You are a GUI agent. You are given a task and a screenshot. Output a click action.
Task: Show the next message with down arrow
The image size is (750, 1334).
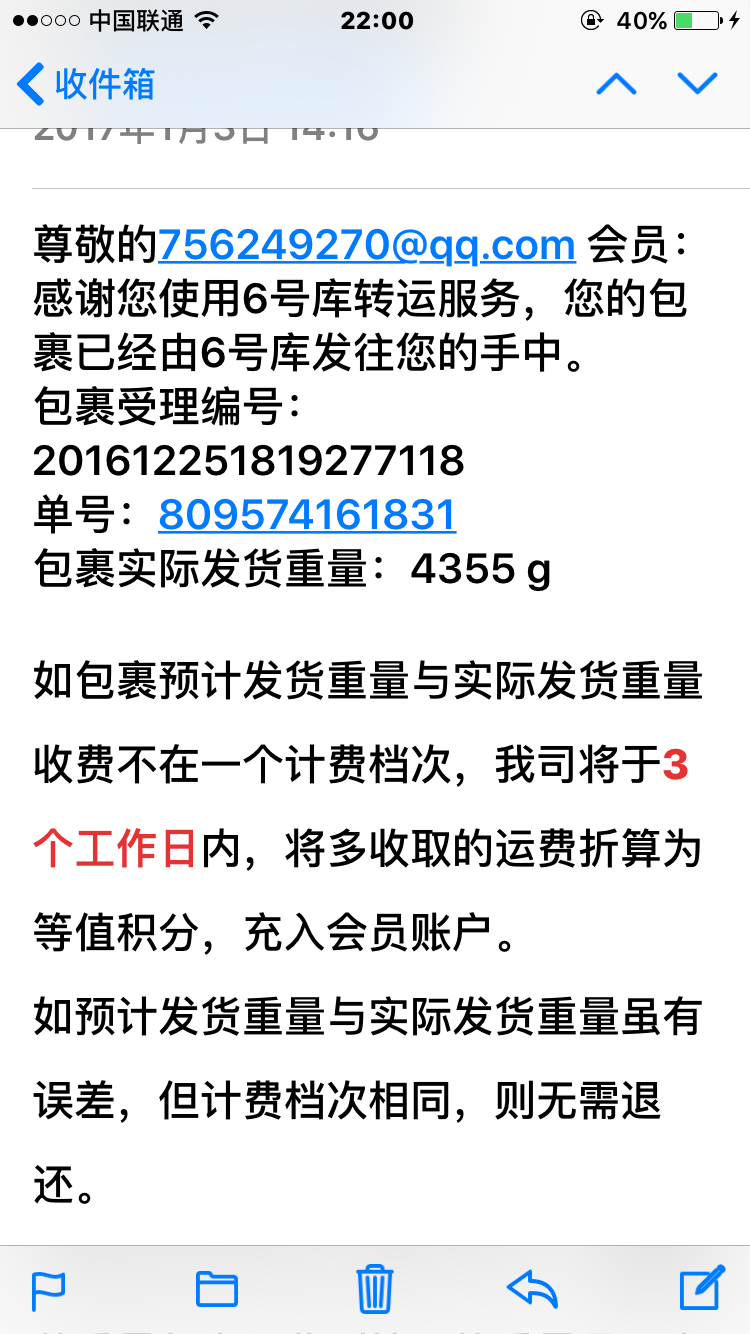click(x=697, y=84)
